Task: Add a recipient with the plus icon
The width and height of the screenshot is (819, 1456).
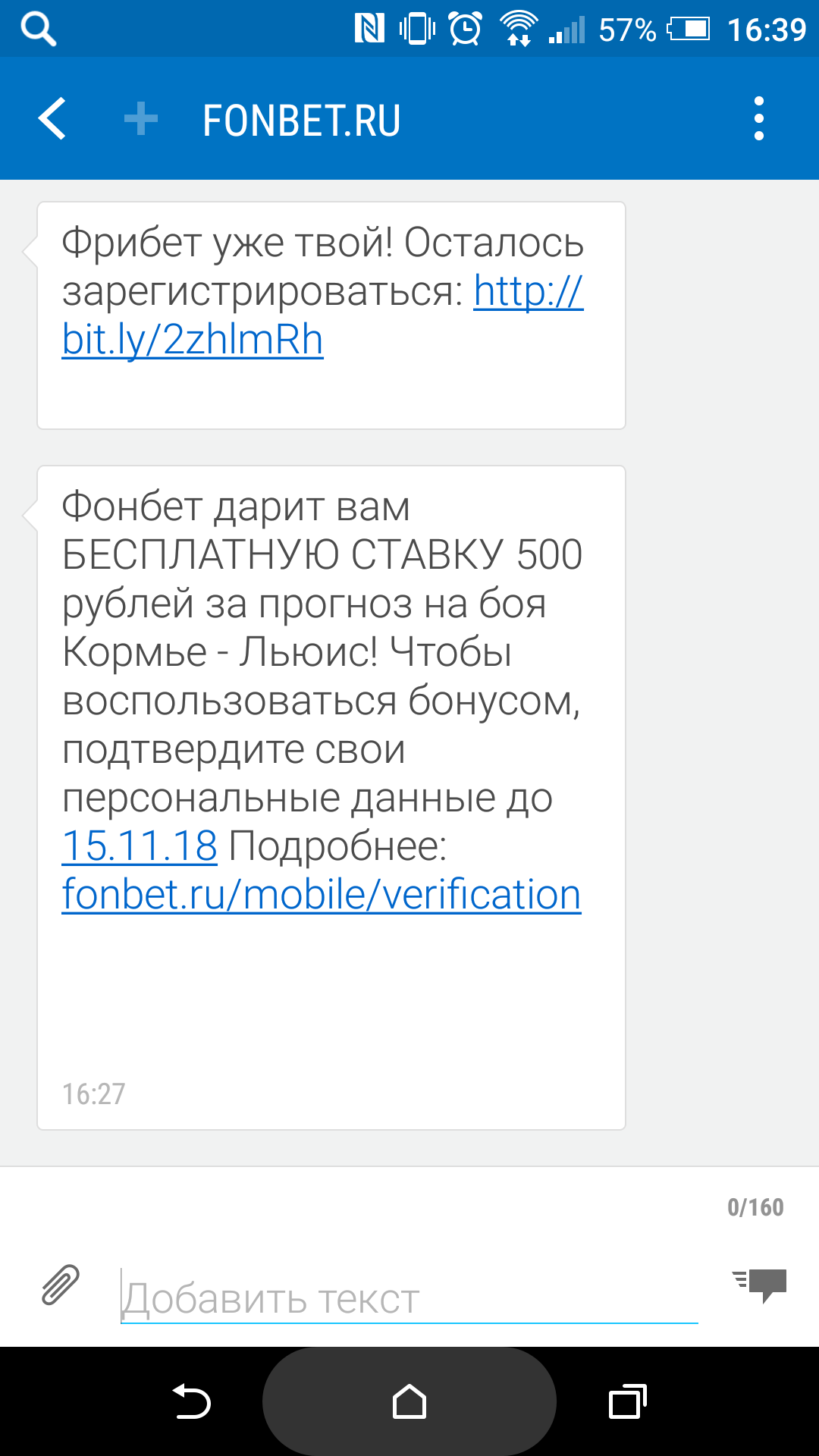Action: point(141,119)
